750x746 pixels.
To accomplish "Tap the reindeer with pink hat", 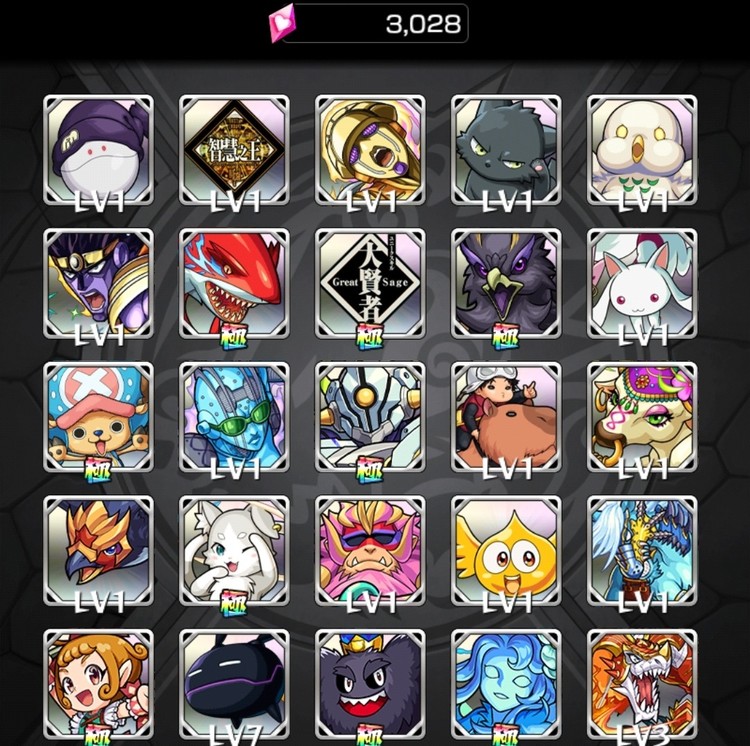I will 98,416.
